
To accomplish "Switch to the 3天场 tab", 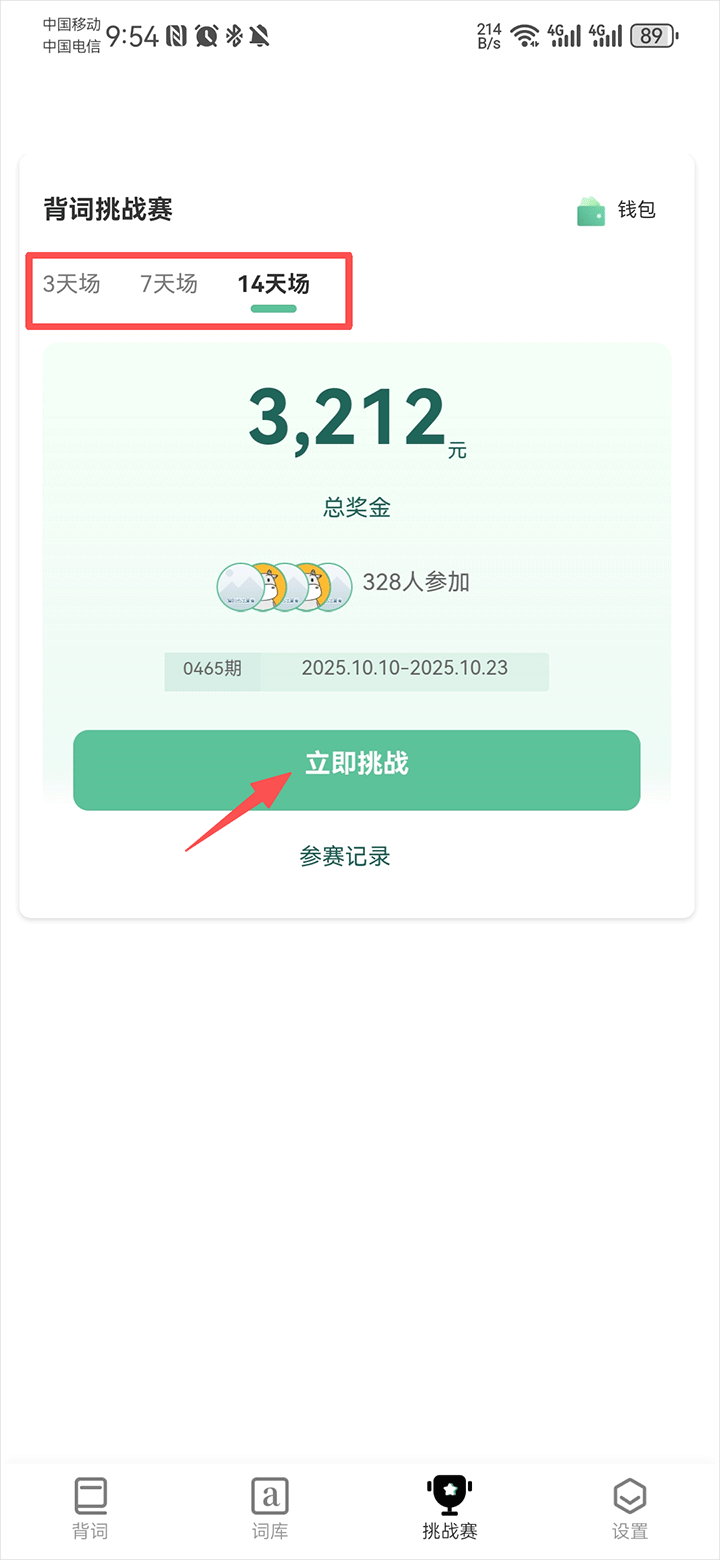I will (x=72, y=284).
